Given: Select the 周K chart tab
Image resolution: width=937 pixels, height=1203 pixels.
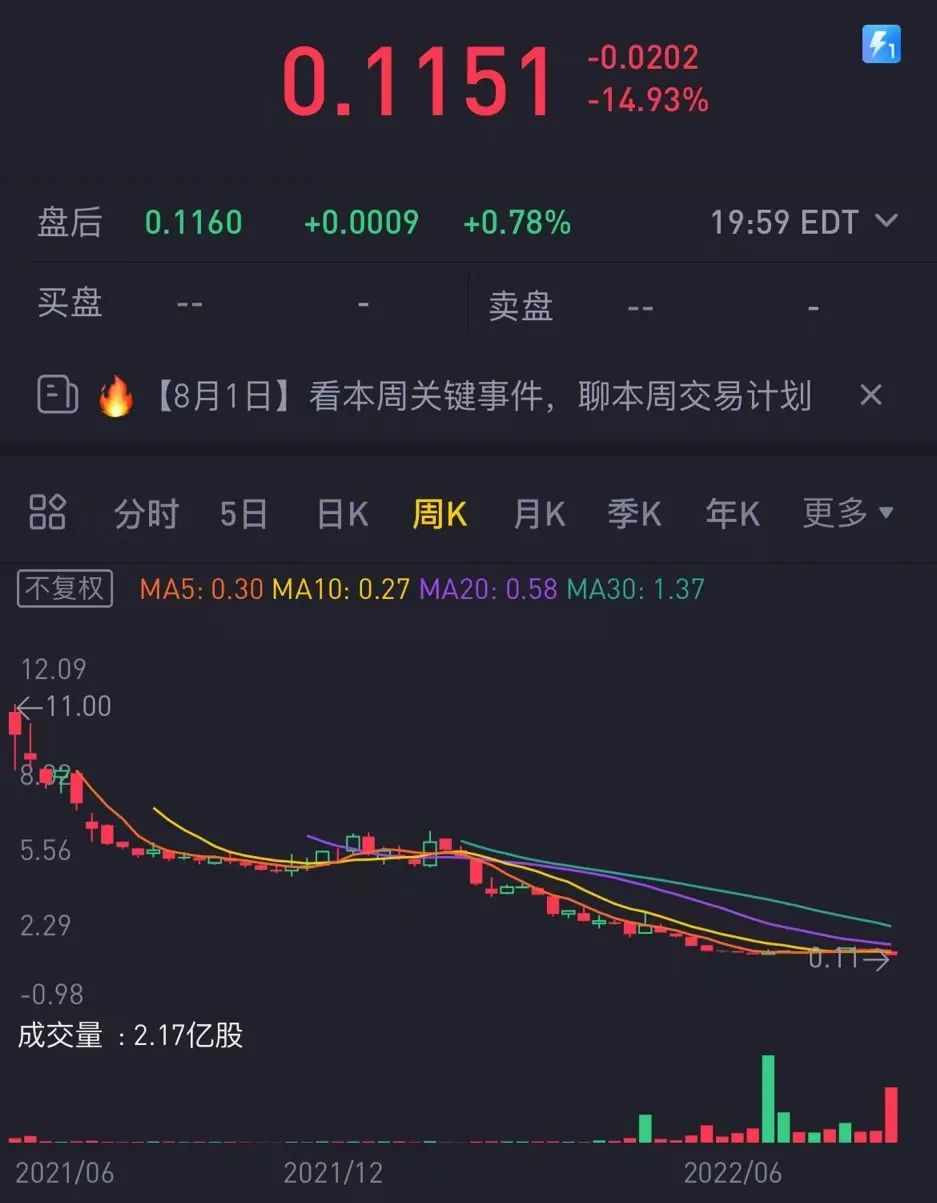Looking at the screenshot, I should click(440, 514).
